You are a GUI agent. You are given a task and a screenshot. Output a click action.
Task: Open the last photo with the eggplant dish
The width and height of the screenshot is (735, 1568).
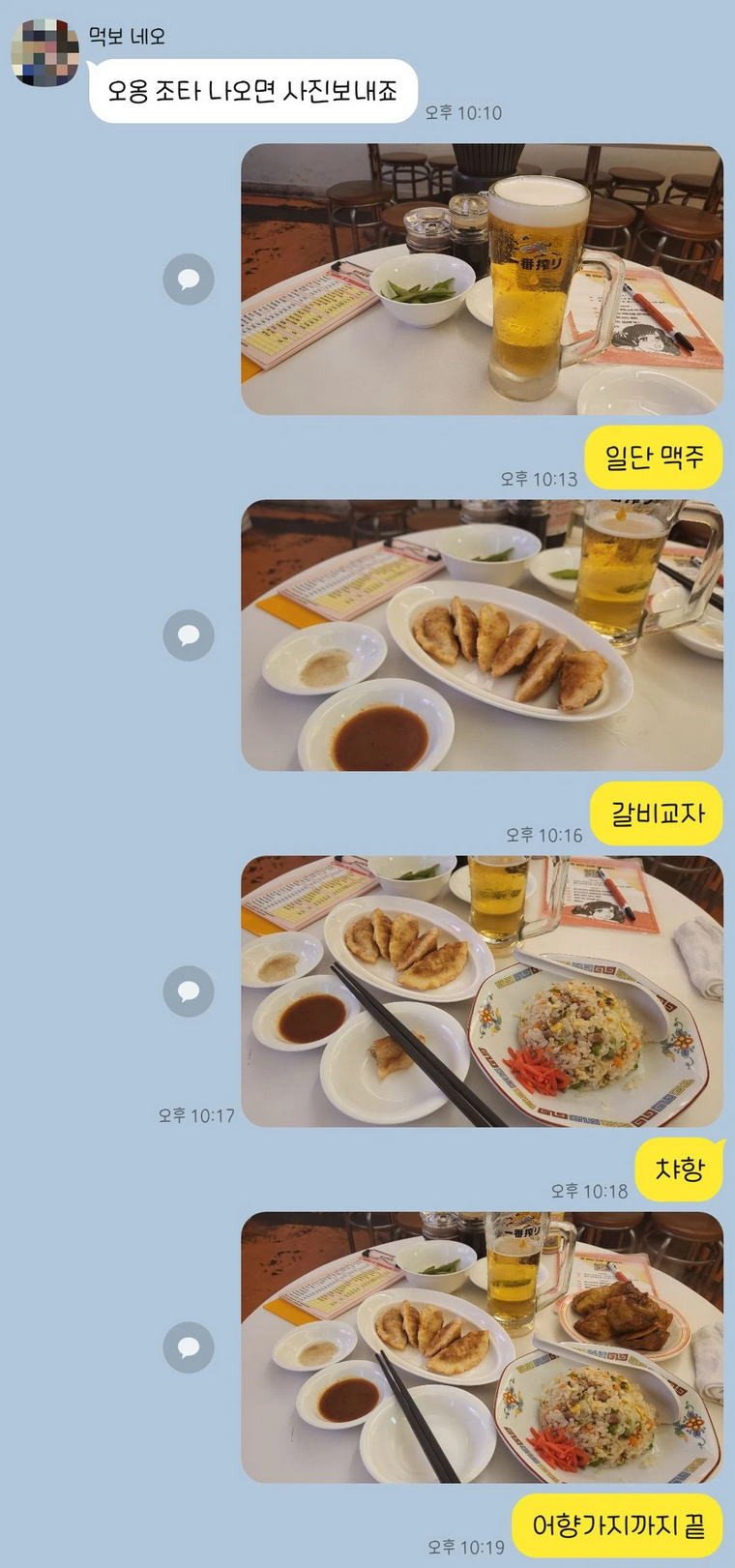482,1347
